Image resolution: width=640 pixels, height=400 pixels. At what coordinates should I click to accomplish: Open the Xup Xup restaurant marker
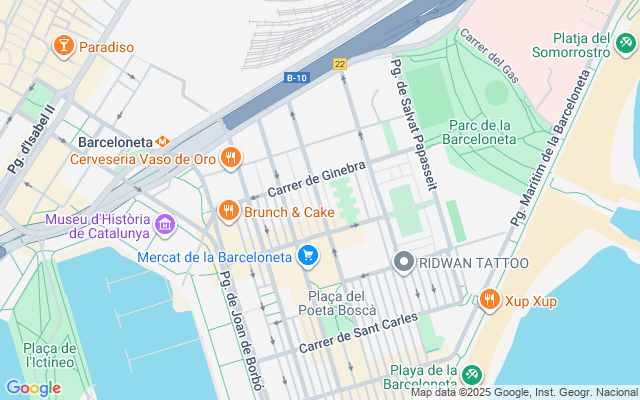pos(489,299)
